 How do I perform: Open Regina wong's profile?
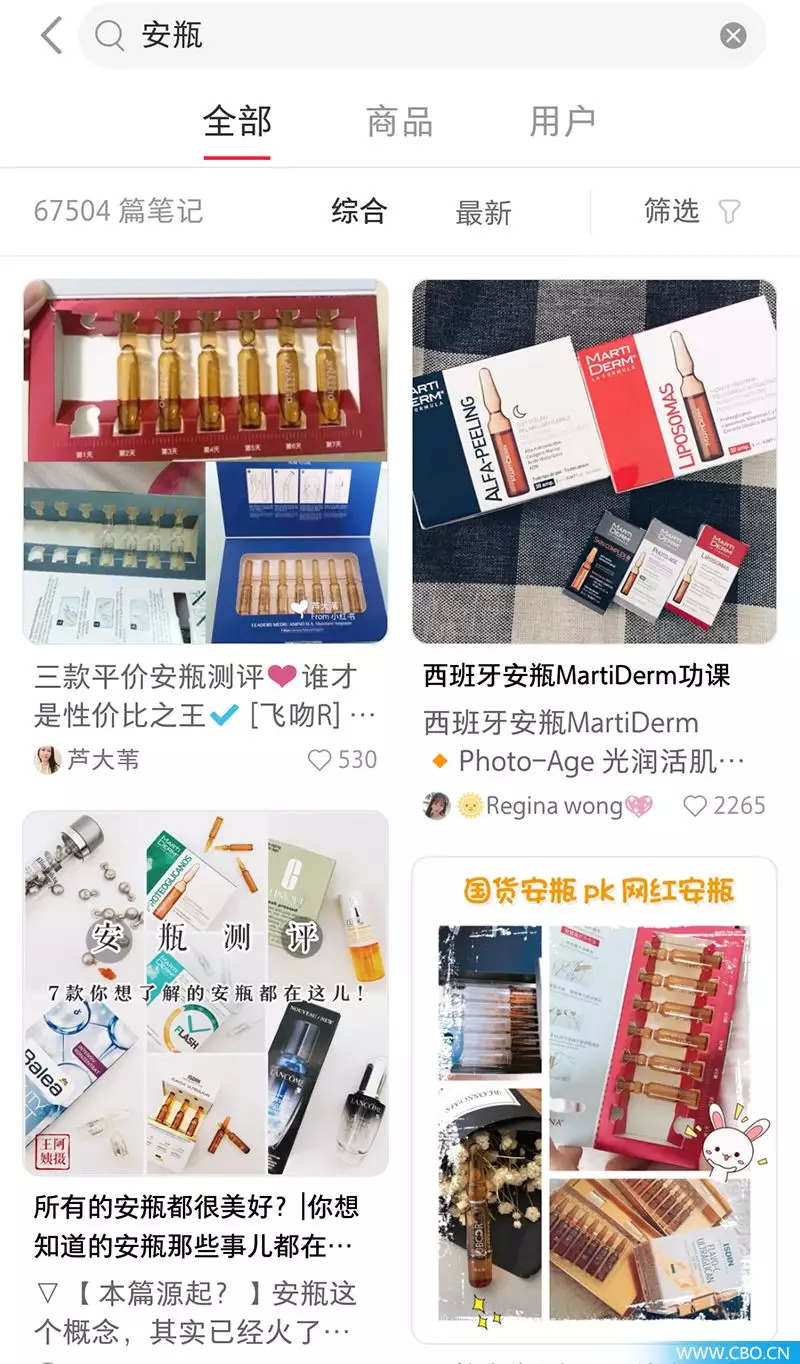(x=540, y=806)
